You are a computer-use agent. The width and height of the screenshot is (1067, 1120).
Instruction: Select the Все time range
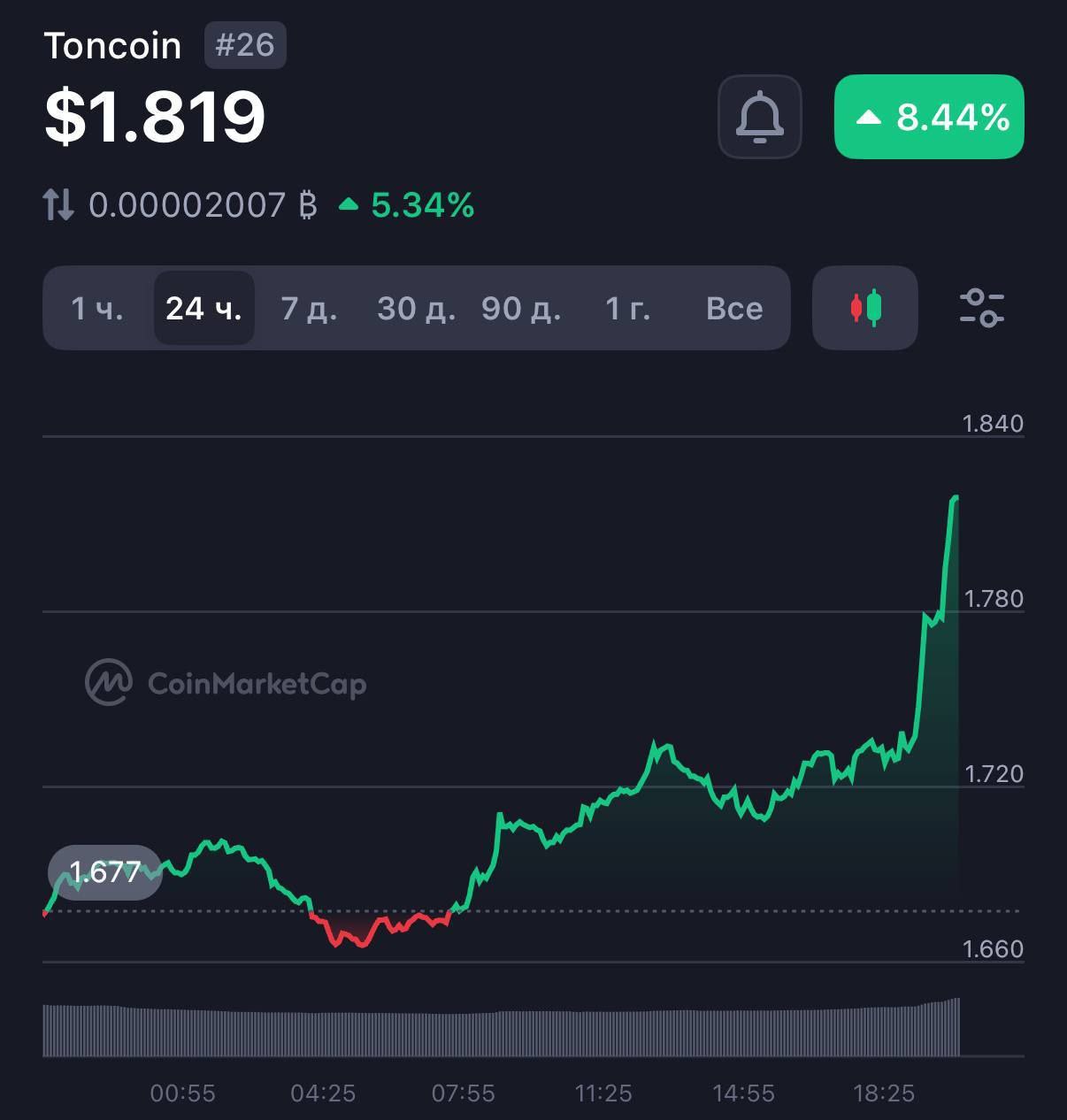[x=734, y=308]
